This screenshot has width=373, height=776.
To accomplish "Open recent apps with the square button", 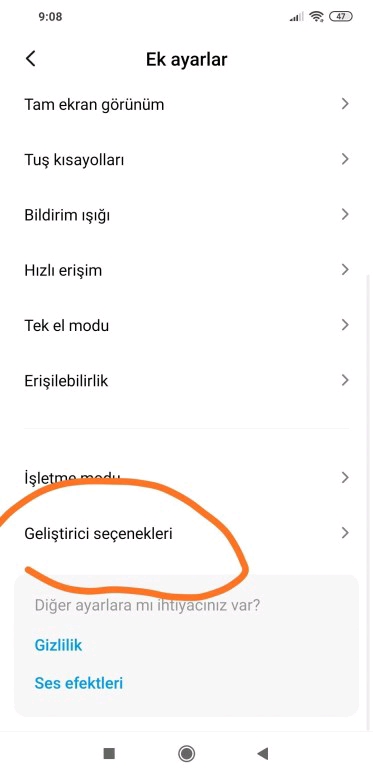I will (109, 753).
